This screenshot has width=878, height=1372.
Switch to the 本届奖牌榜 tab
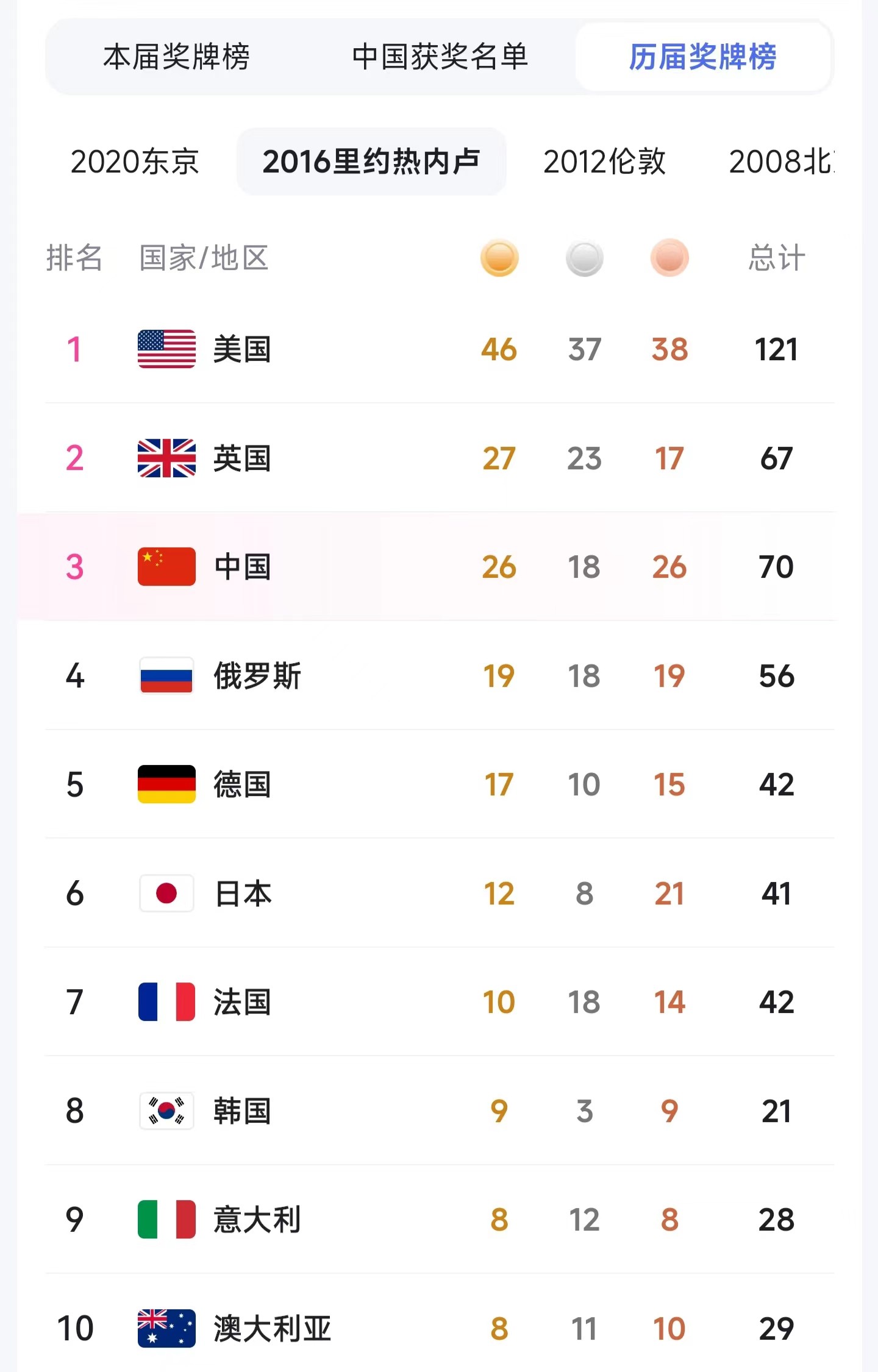[176, 57]
